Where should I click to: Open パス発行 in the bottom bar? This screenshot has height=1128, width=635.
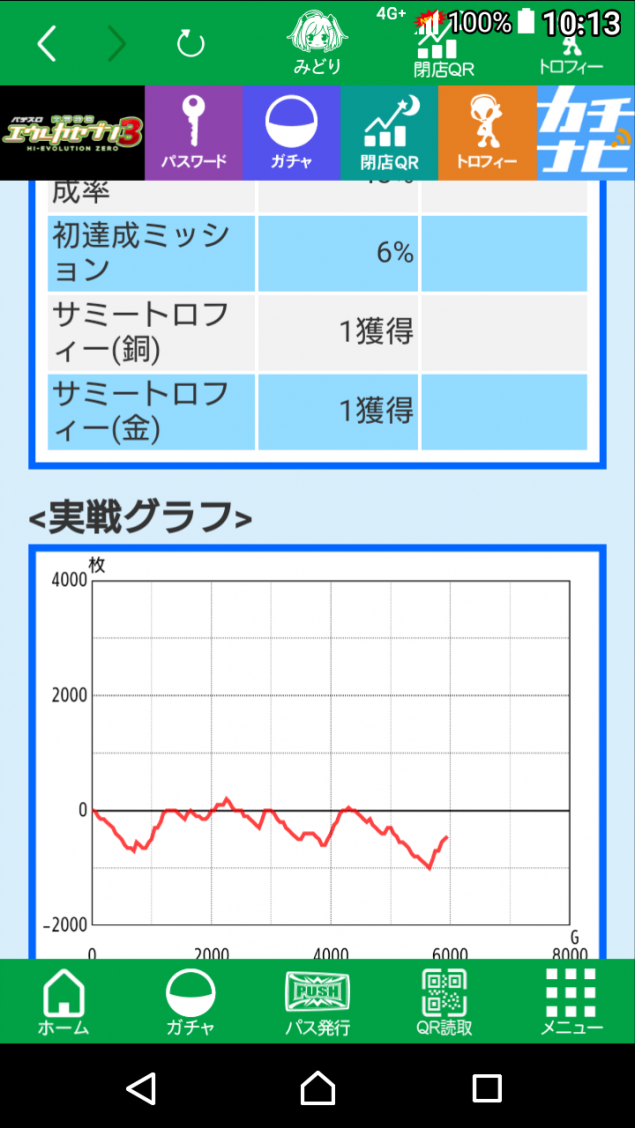317,1001
